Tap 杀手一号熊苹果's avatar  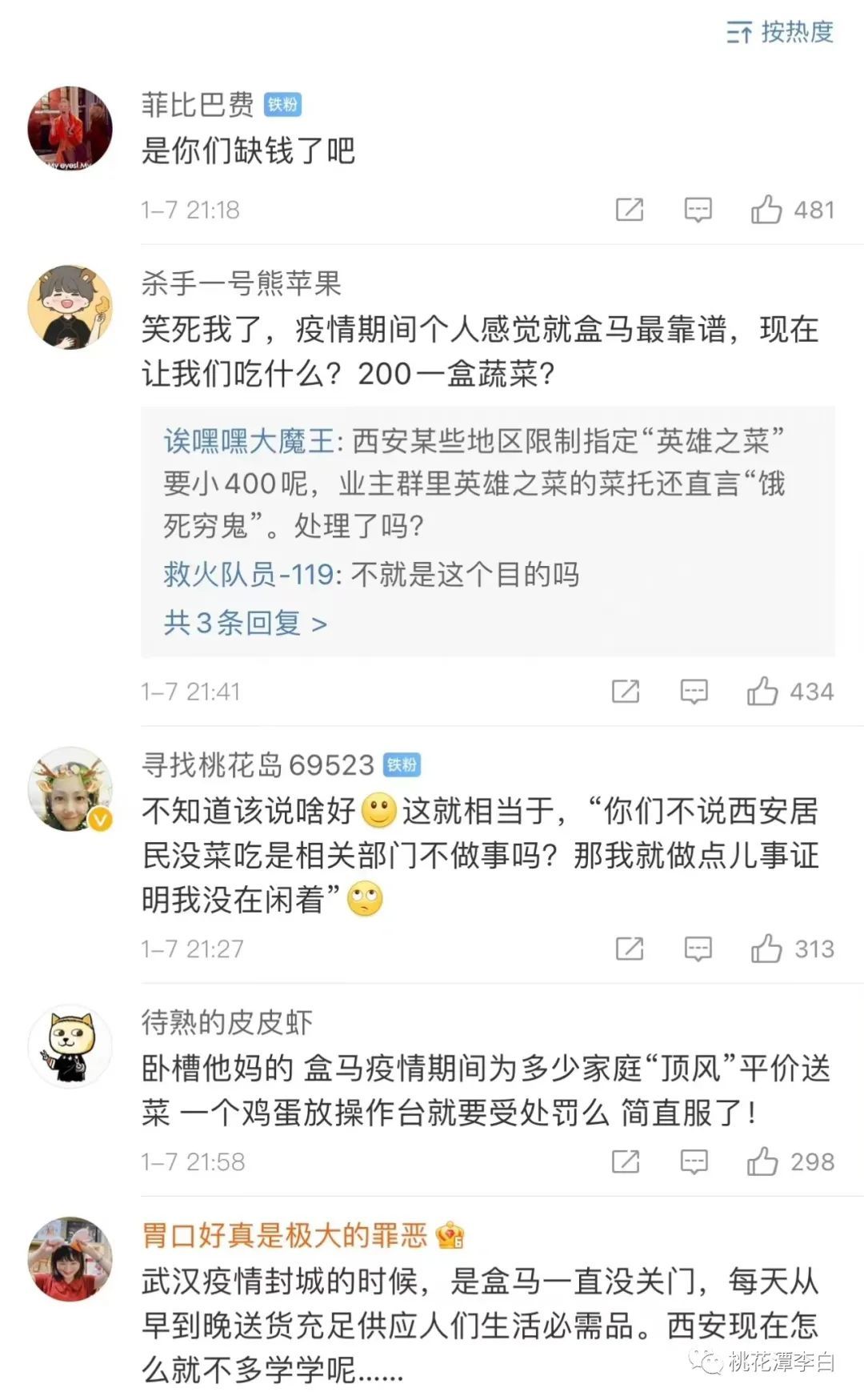pyautogui.click(x=70, y=307)
